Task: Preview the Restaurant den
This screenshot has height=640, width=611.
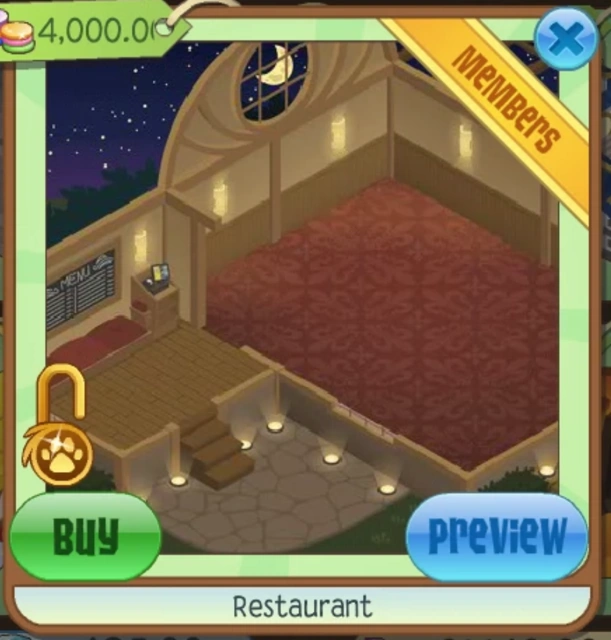Action: [497, 536]
